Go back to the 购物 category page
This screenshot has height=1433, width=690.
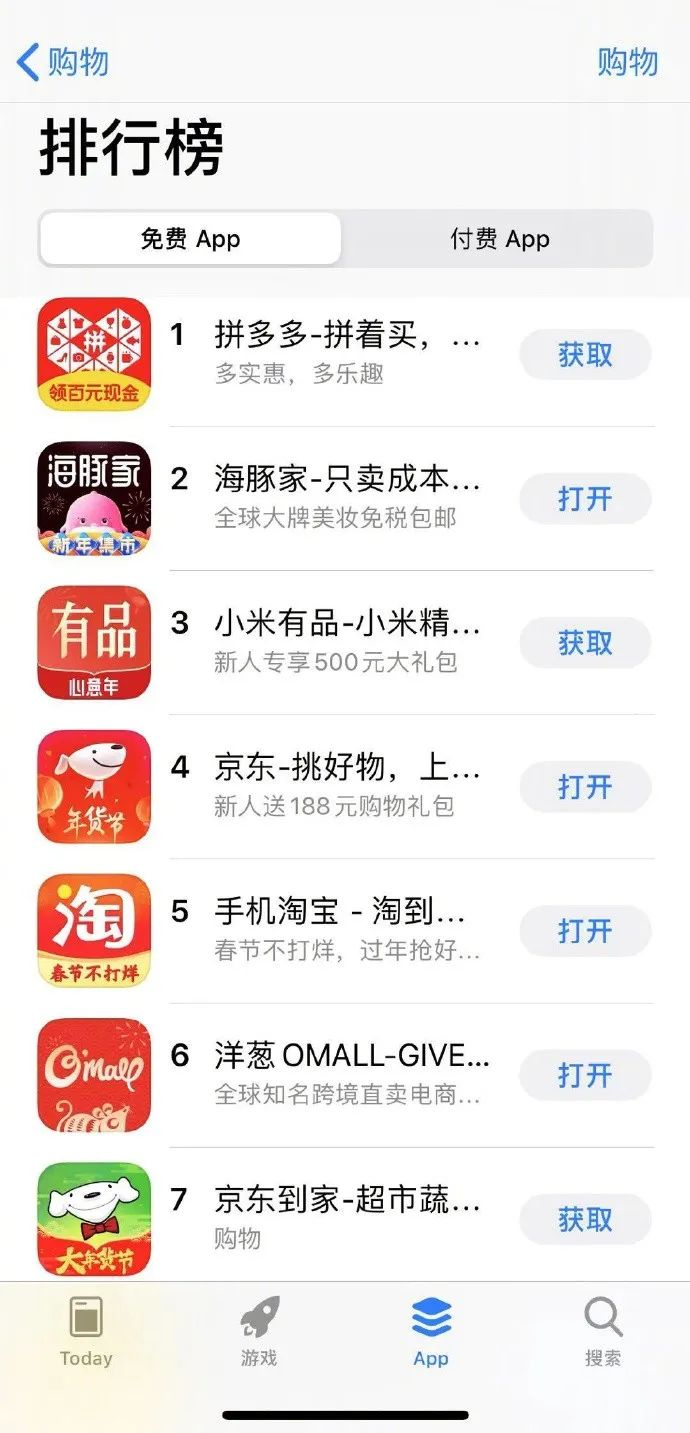[62, 62]
